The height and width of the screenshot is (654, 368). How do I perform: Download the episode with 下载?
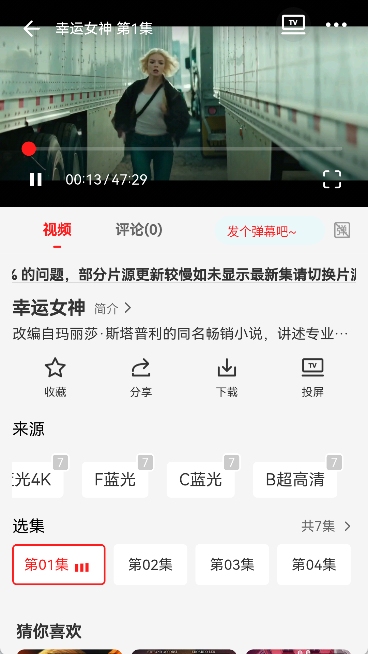(227, 377)
